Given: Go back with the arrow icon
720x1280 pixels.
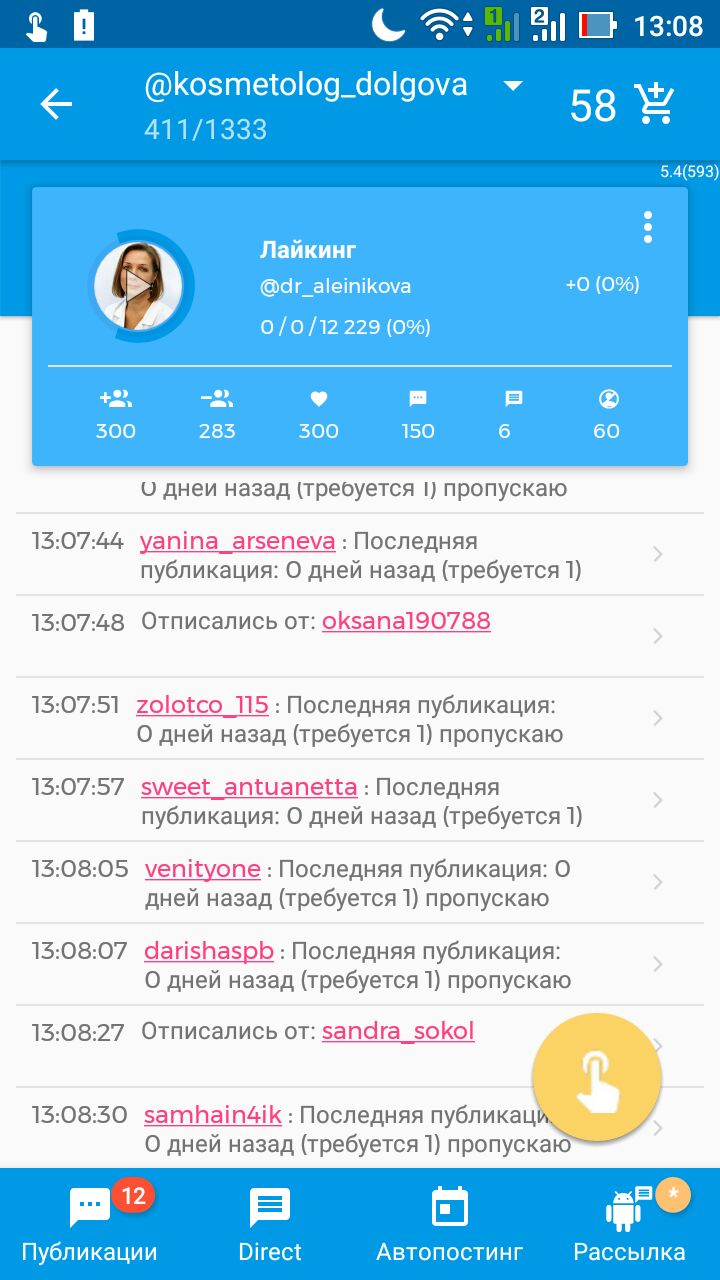Looking at the screenshot, I should pyautogui.click(x=56, y=105).
